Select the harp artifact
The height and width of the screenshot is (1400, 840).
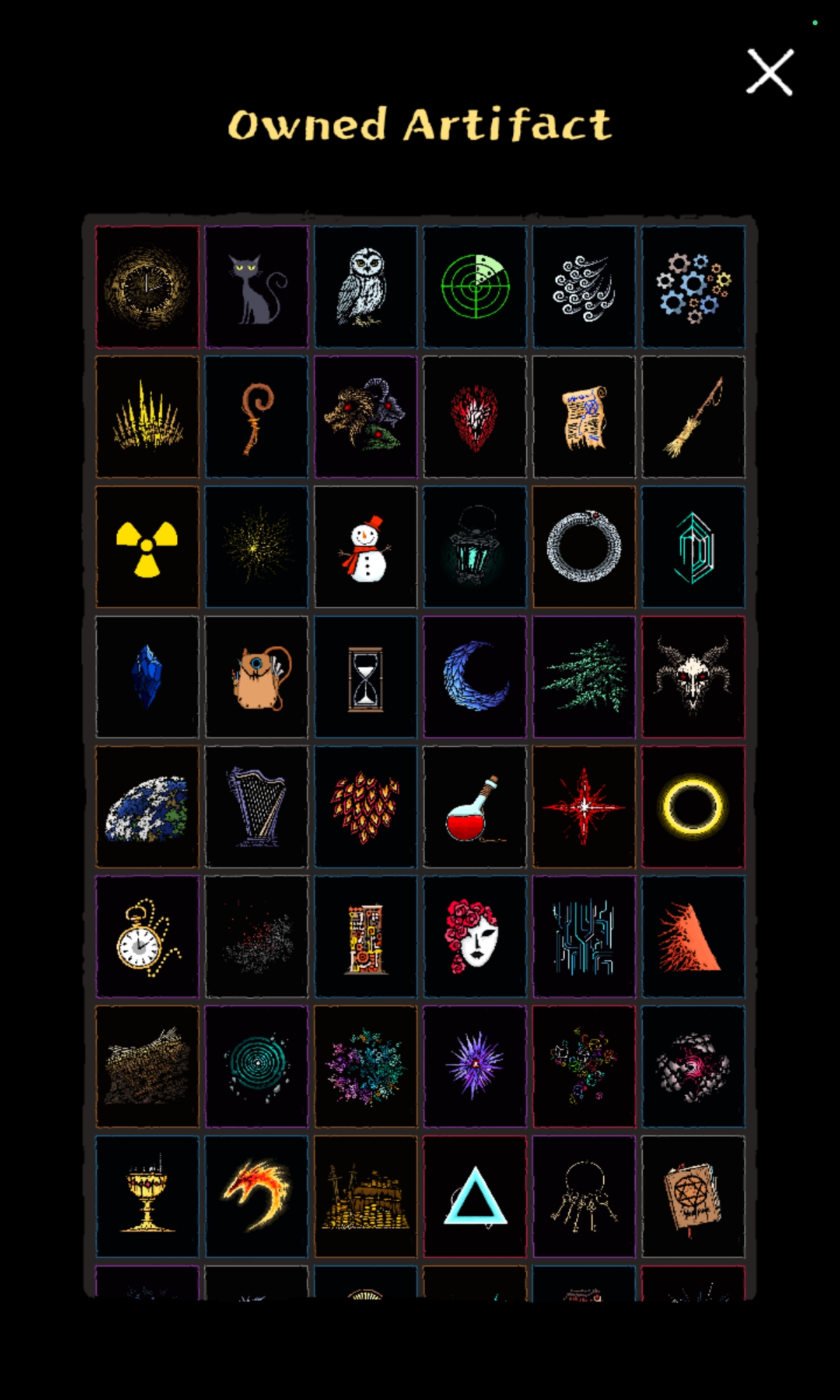(x=256, y=808)
